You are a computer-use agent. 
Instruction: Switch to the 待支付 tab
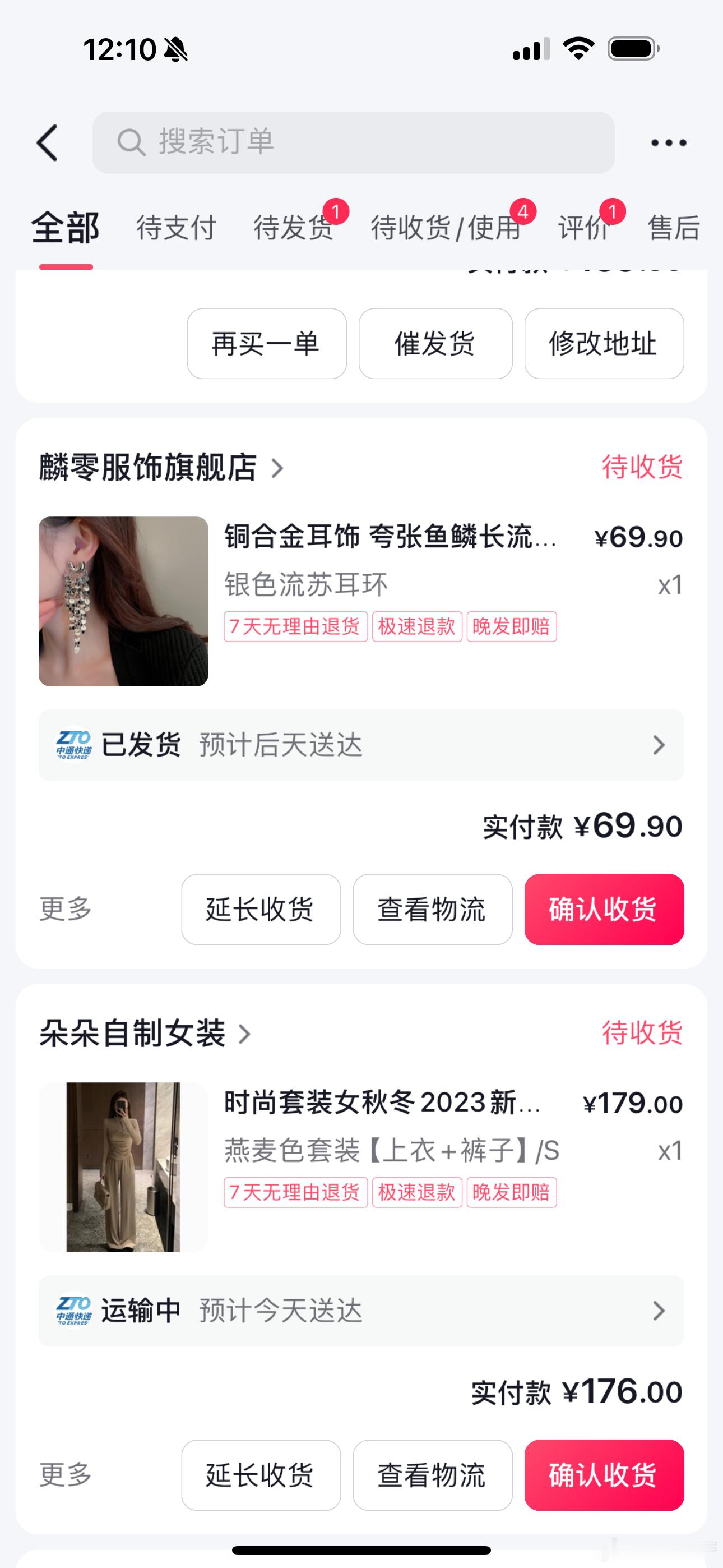click(x=176, y=228)
